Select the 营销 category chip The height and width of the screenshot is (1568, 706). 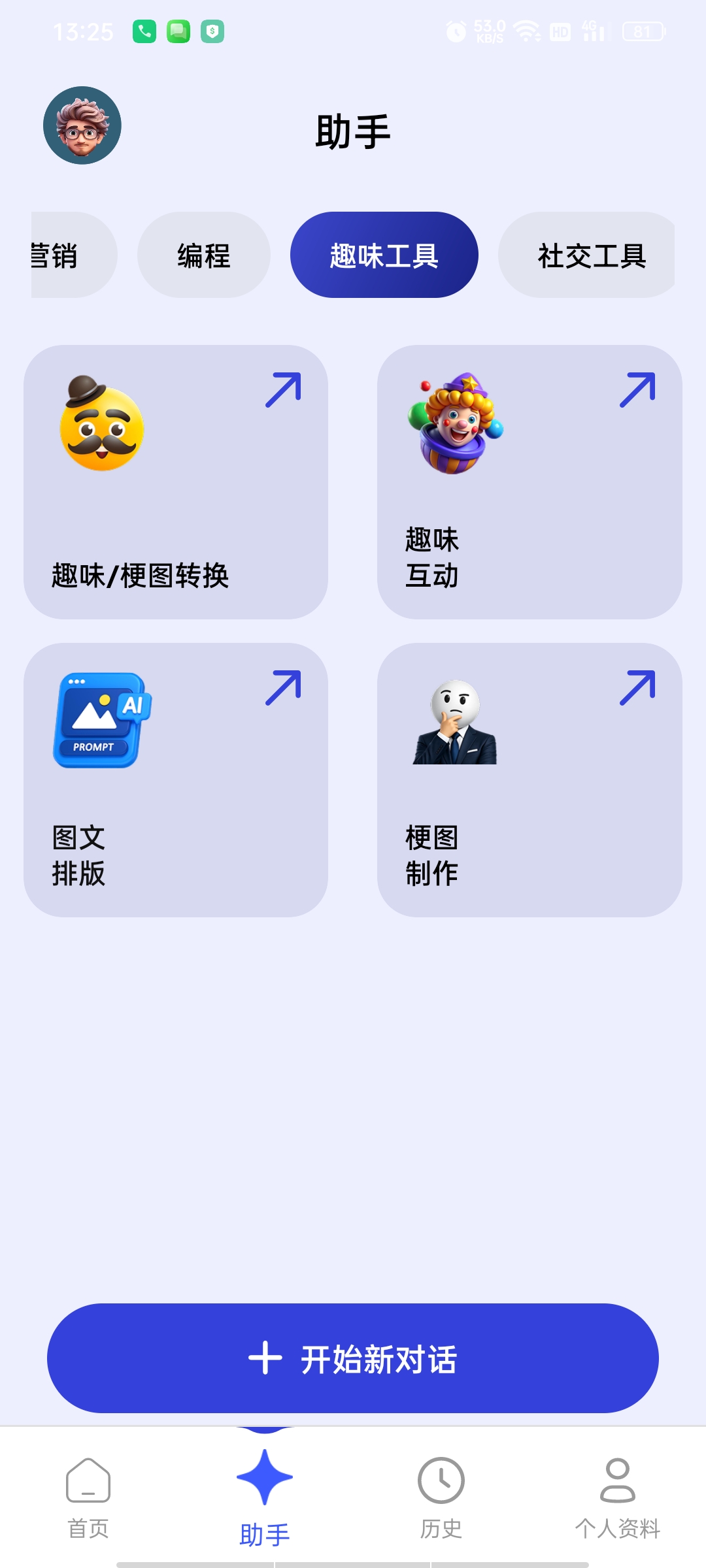(x=73, y=255)
